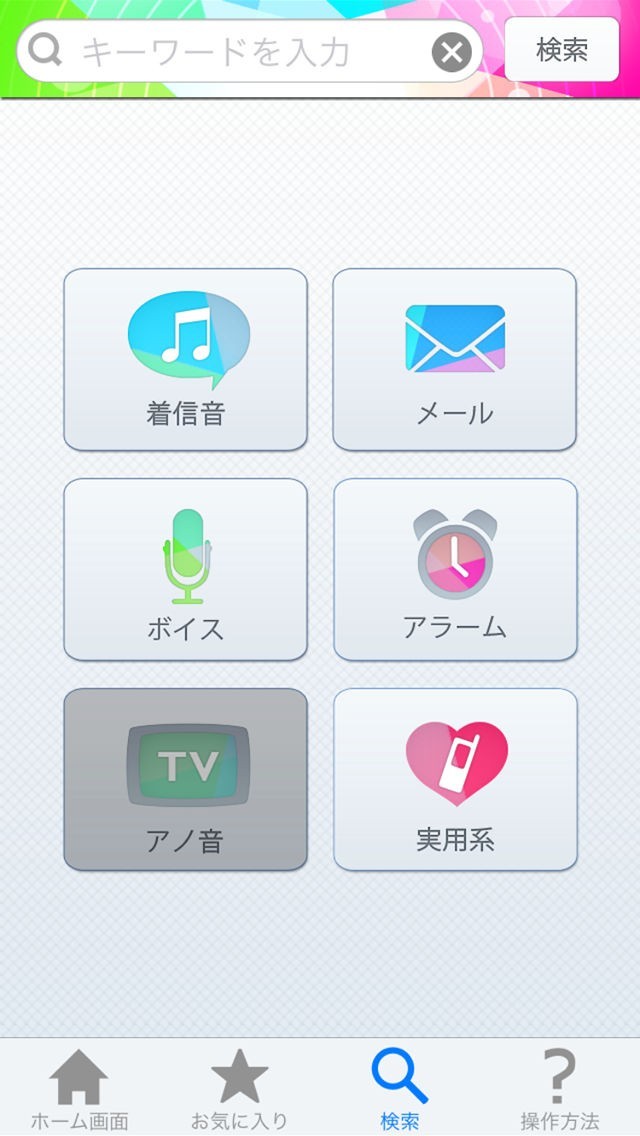Screen dimensions: 640x1136
Task: Open the アノ音 TV sounds category
Action: 186,780
